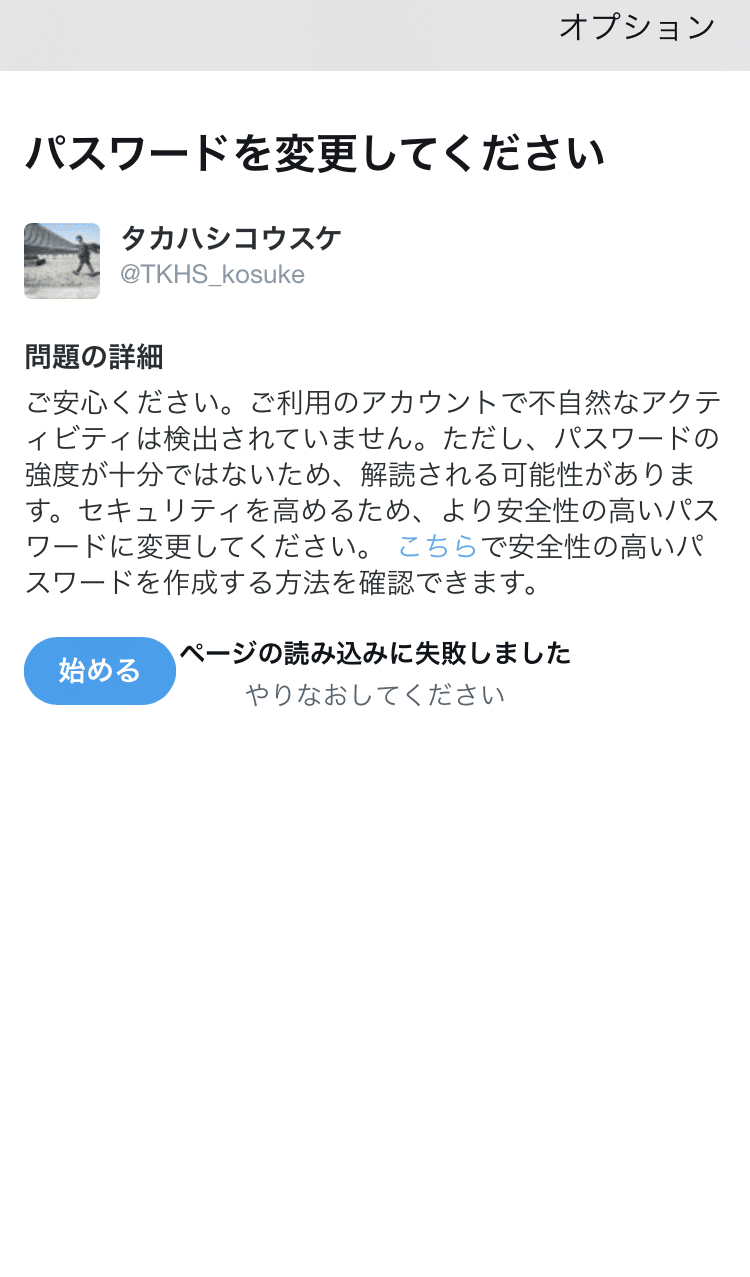
Task: Click the gray top navigation bar
Action: click(x=375, y=35)
